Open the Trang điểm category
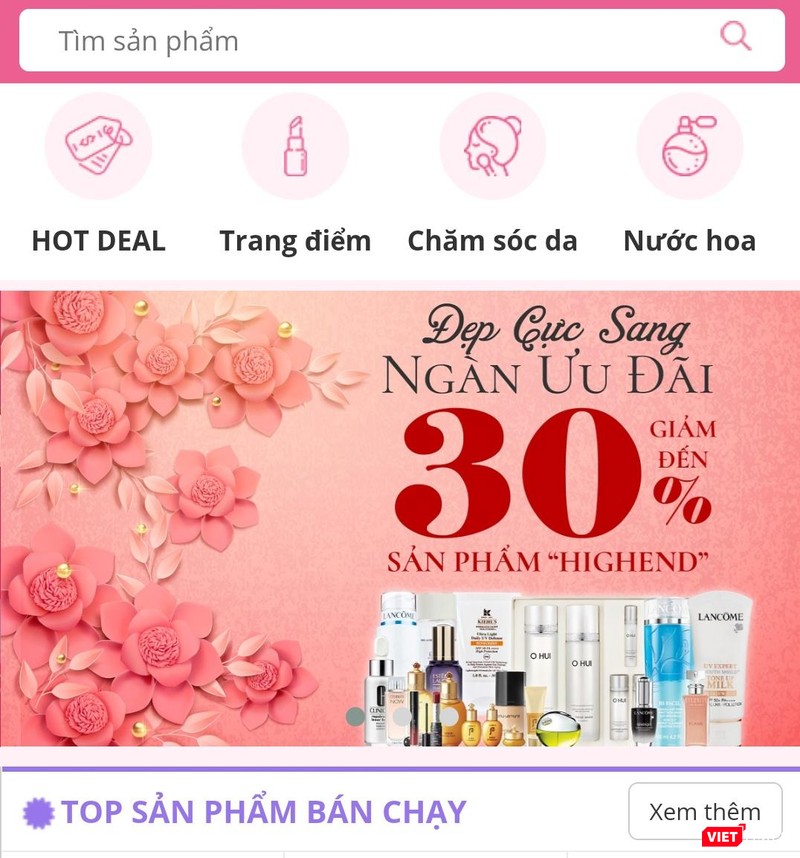The image size is (800, 858). (x=295, y=240)
